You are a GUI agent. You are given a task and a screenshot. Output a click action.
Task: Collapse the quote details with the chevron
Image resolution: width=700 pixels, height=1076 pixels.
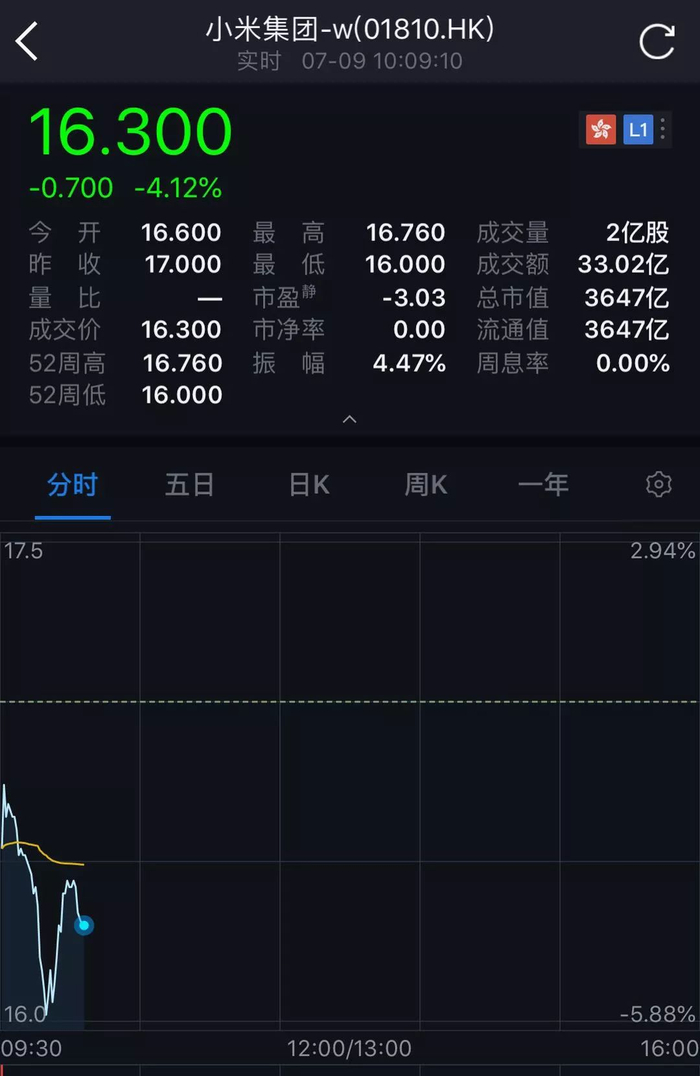349,419
